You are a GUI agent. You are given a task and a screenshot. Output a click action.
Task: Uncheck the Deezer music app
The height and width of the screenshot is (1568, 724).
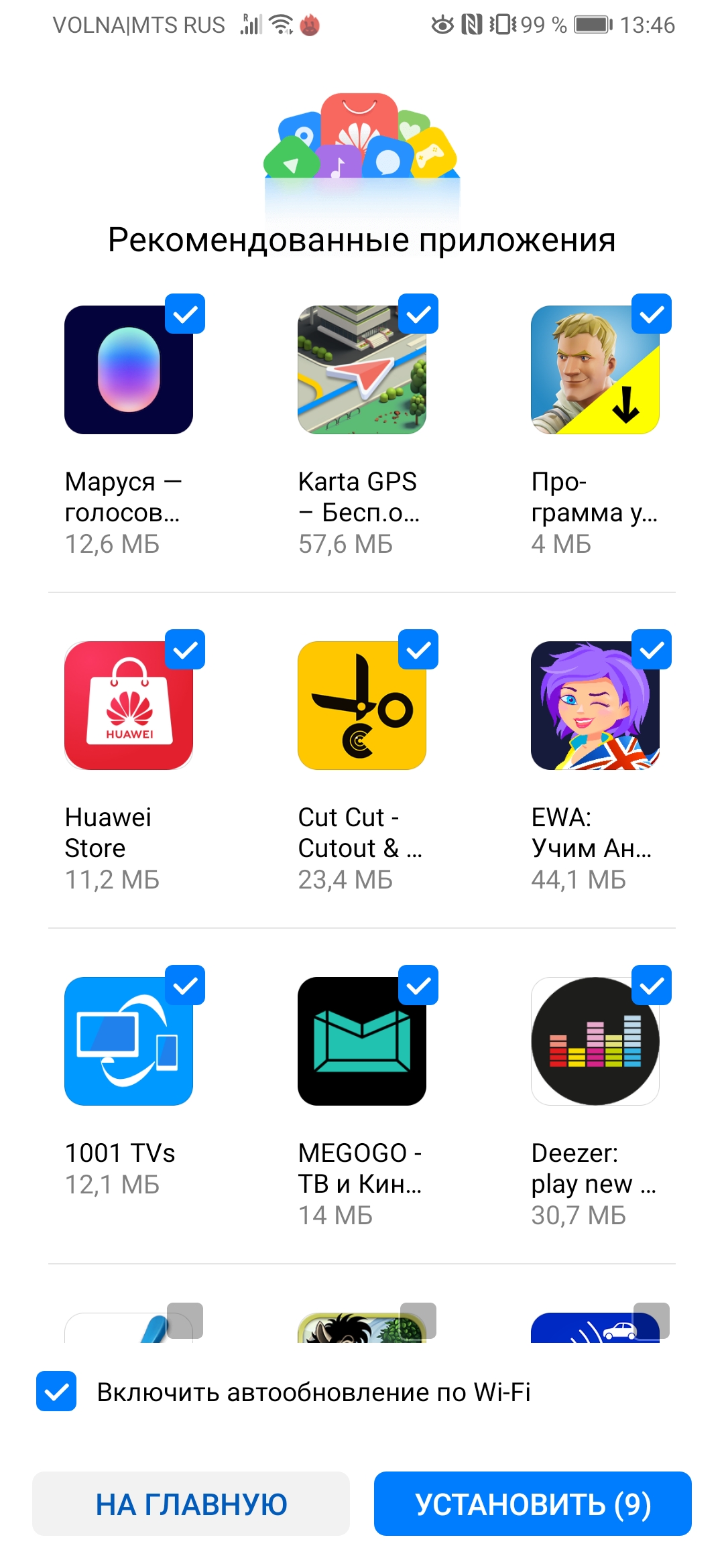click(652, 985)
